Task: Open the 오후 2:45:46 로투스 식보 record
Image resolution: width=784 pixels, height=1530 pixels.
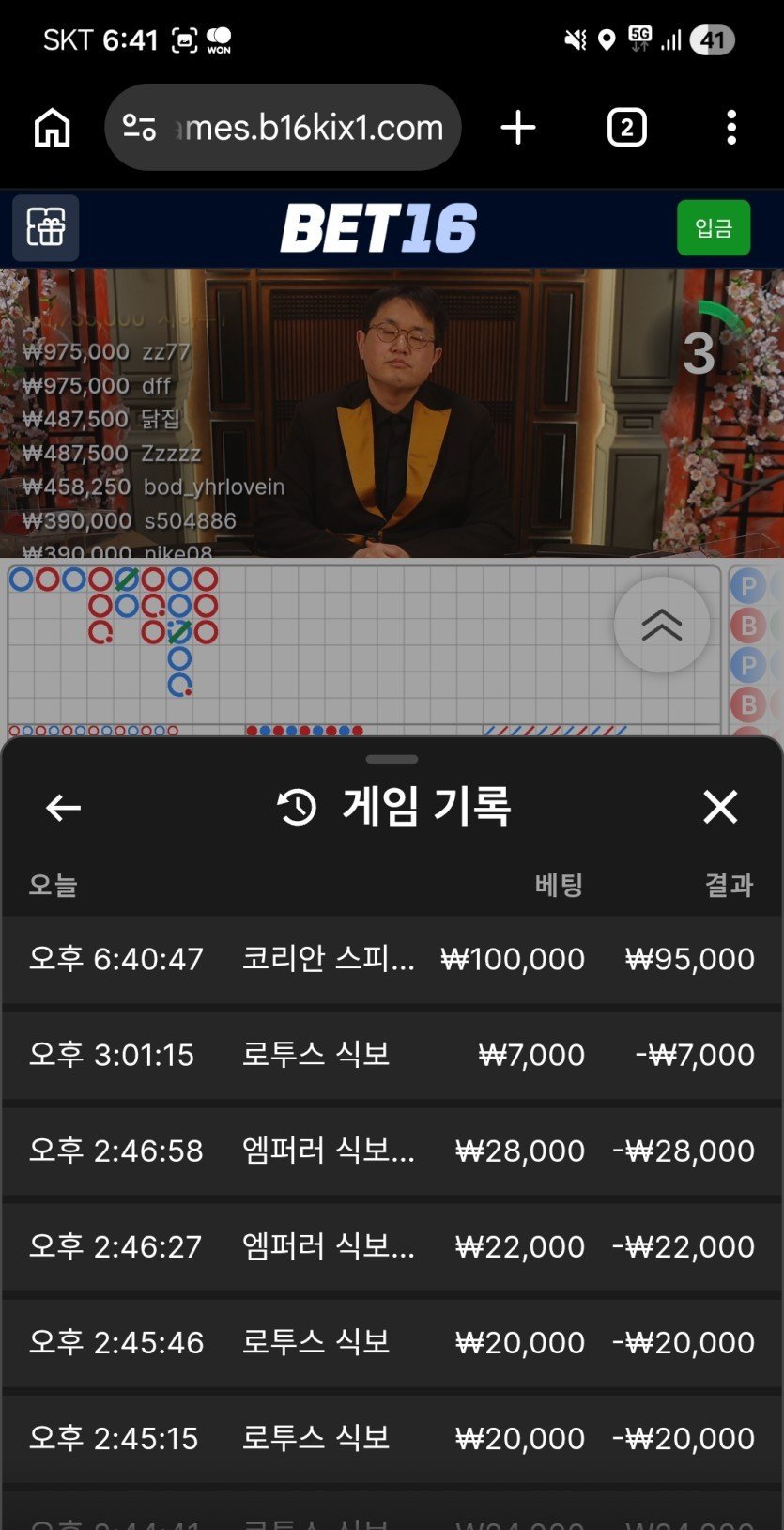Action: pos(392,1342)
